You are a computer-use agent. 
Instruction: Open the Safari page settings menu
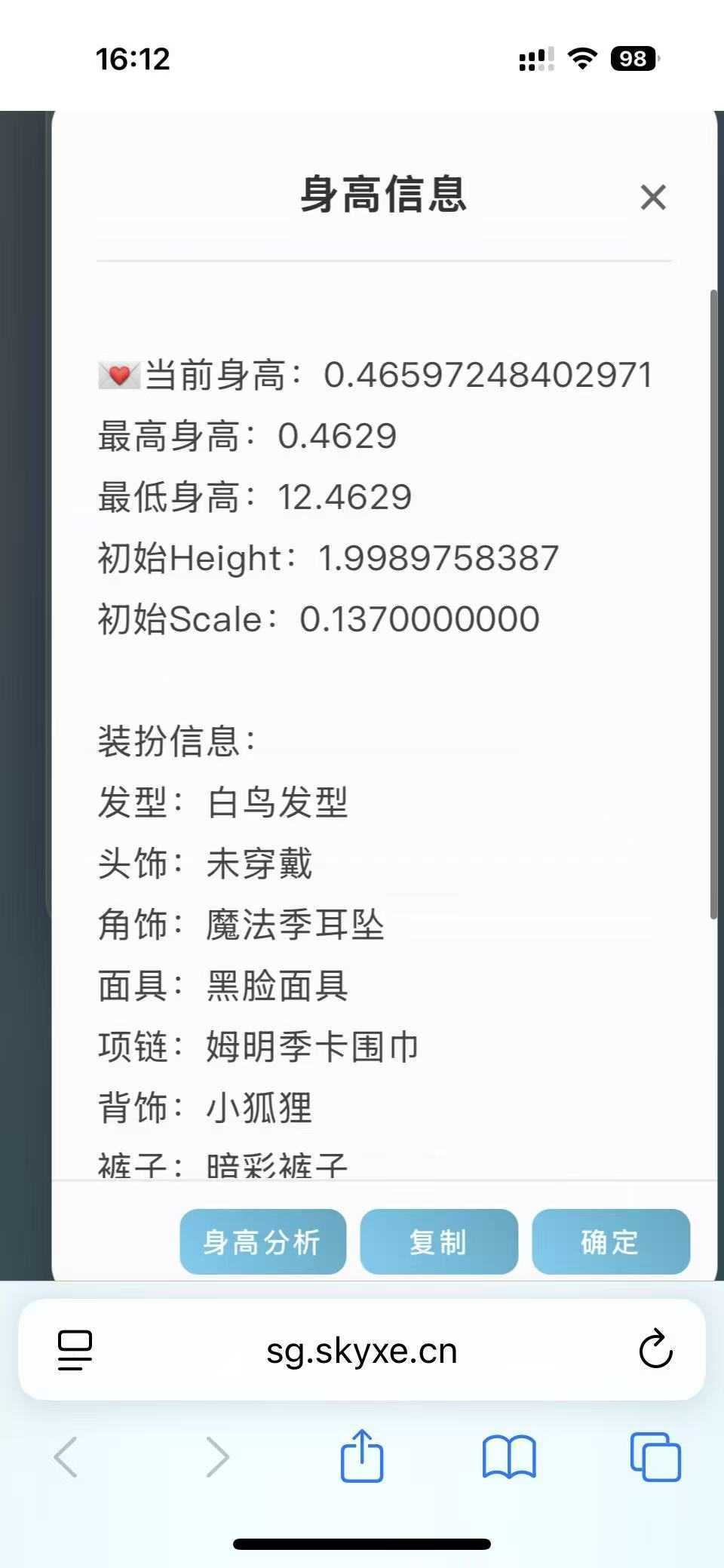pos(75,1350)
